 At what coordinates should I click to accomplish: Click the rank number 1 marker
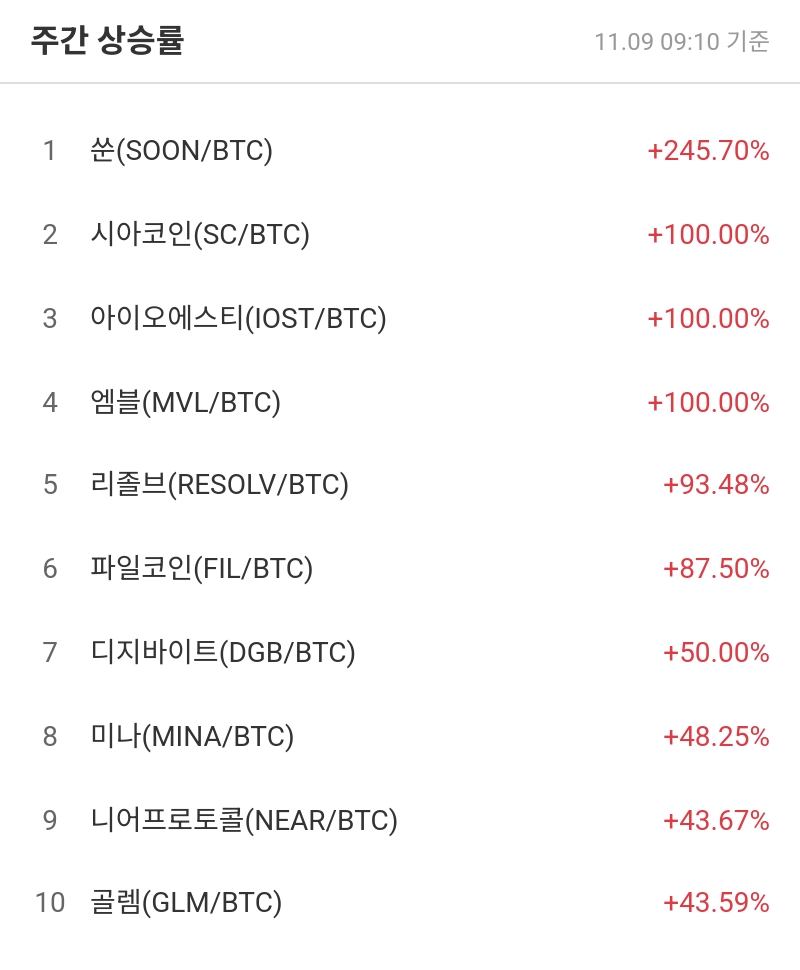pos(49,151)
